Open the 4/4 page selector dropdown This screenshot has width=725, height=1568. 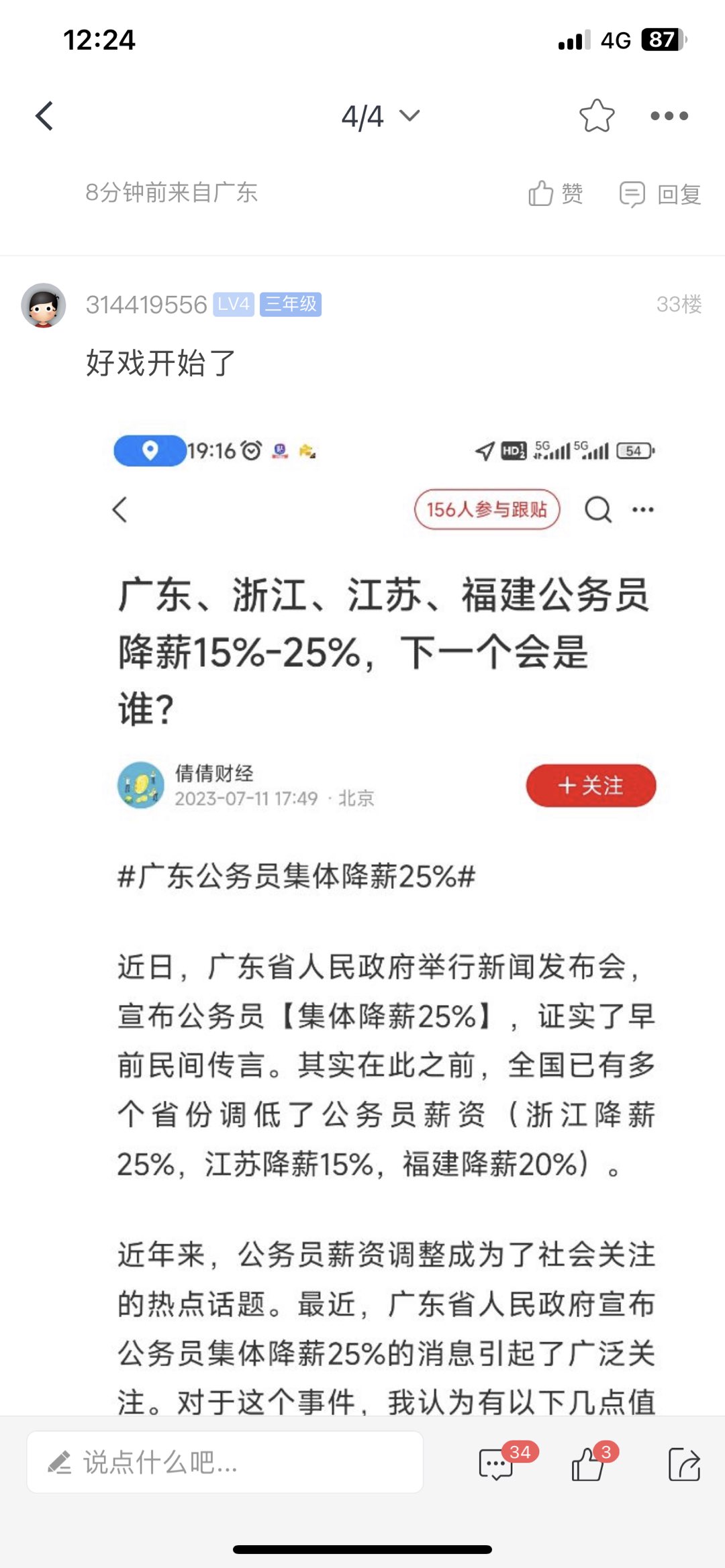(380, 116)
